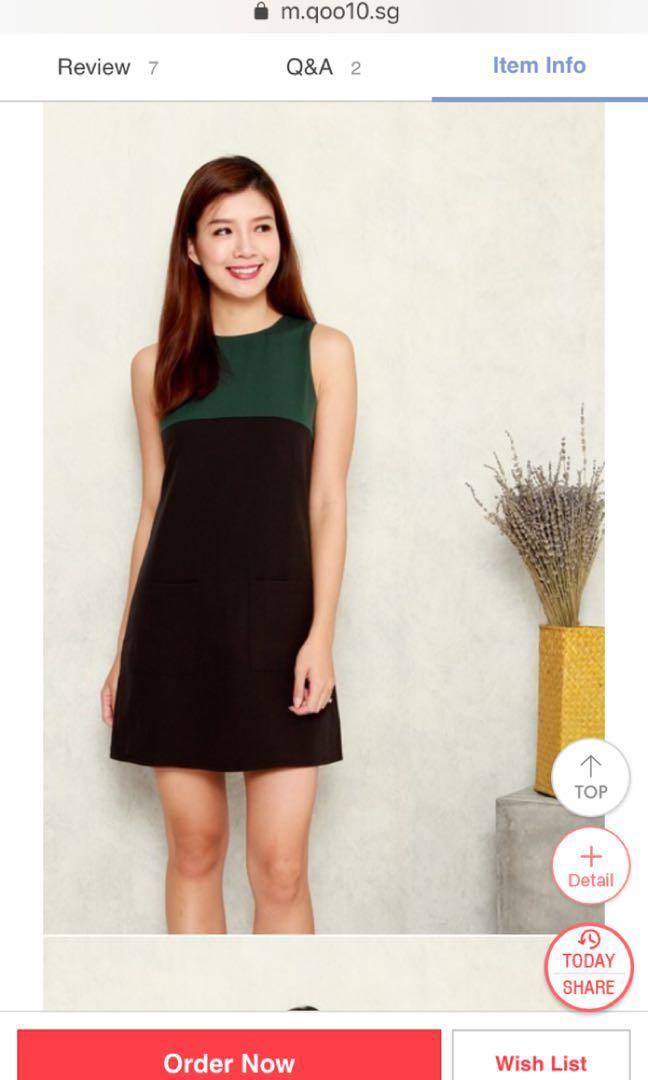Image resolution: width=648 pixels, height=1080 pixels.
Task: Select the Item Info tab
Action: click(x=539, y=66)
